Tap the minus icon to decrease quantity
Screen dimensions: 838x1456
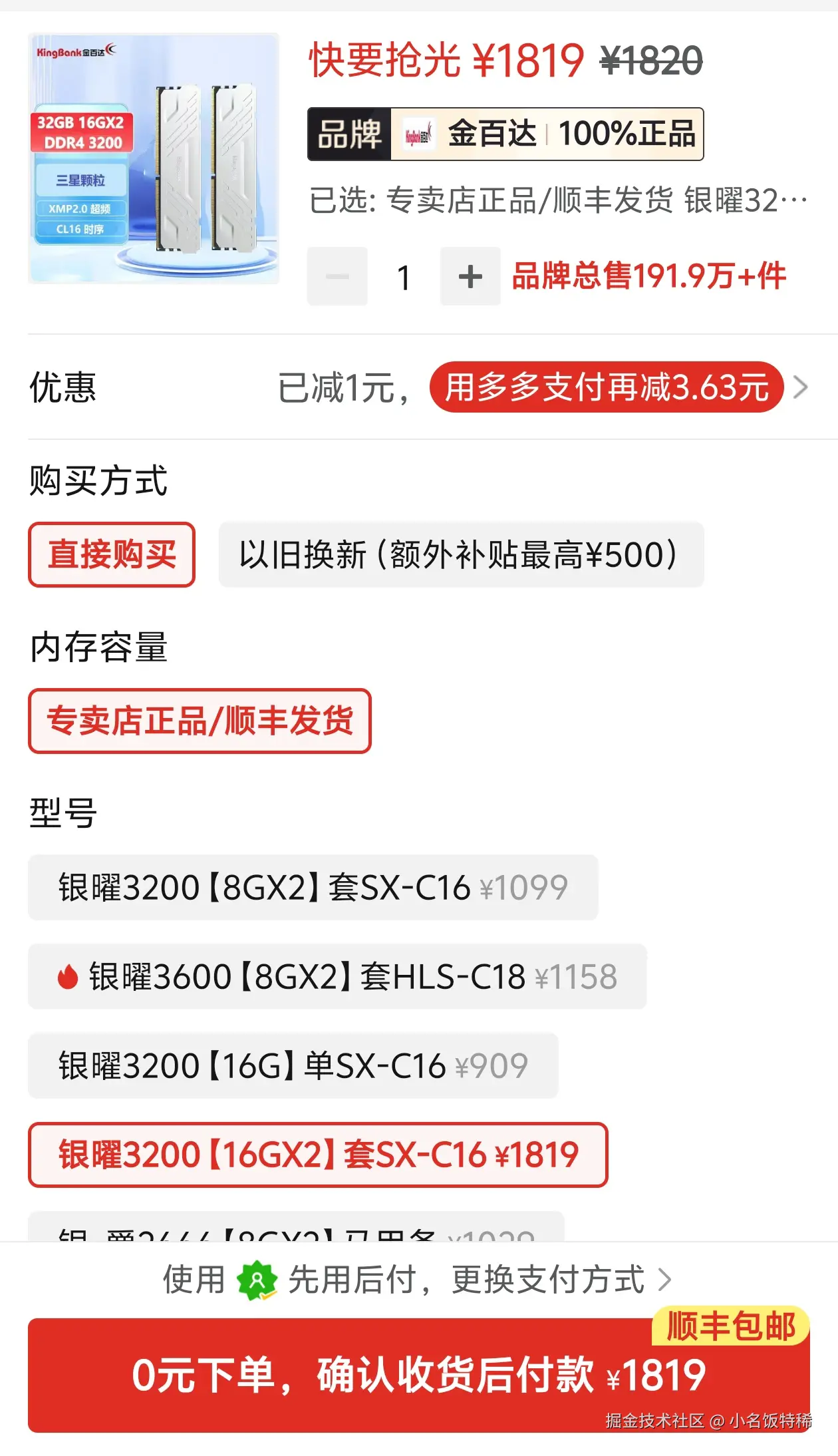click(x=337, y=277)
